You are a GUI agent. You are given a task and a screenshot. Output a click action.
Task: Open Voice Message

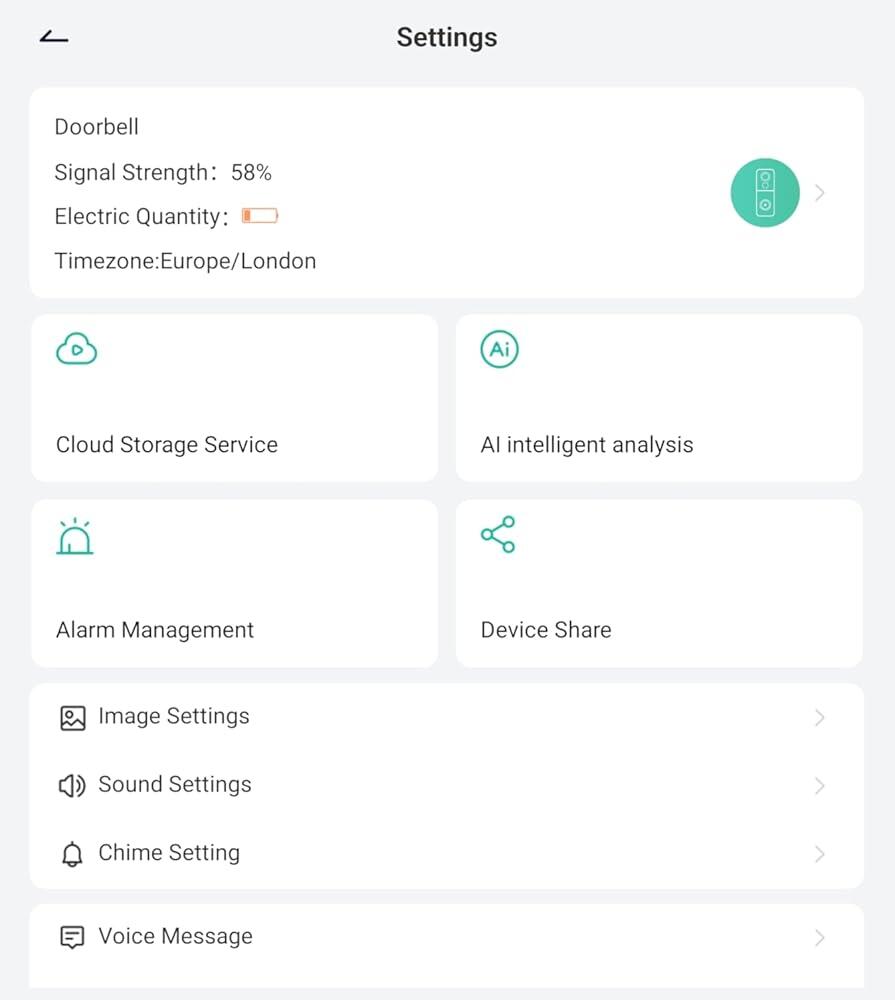(447, 937)
